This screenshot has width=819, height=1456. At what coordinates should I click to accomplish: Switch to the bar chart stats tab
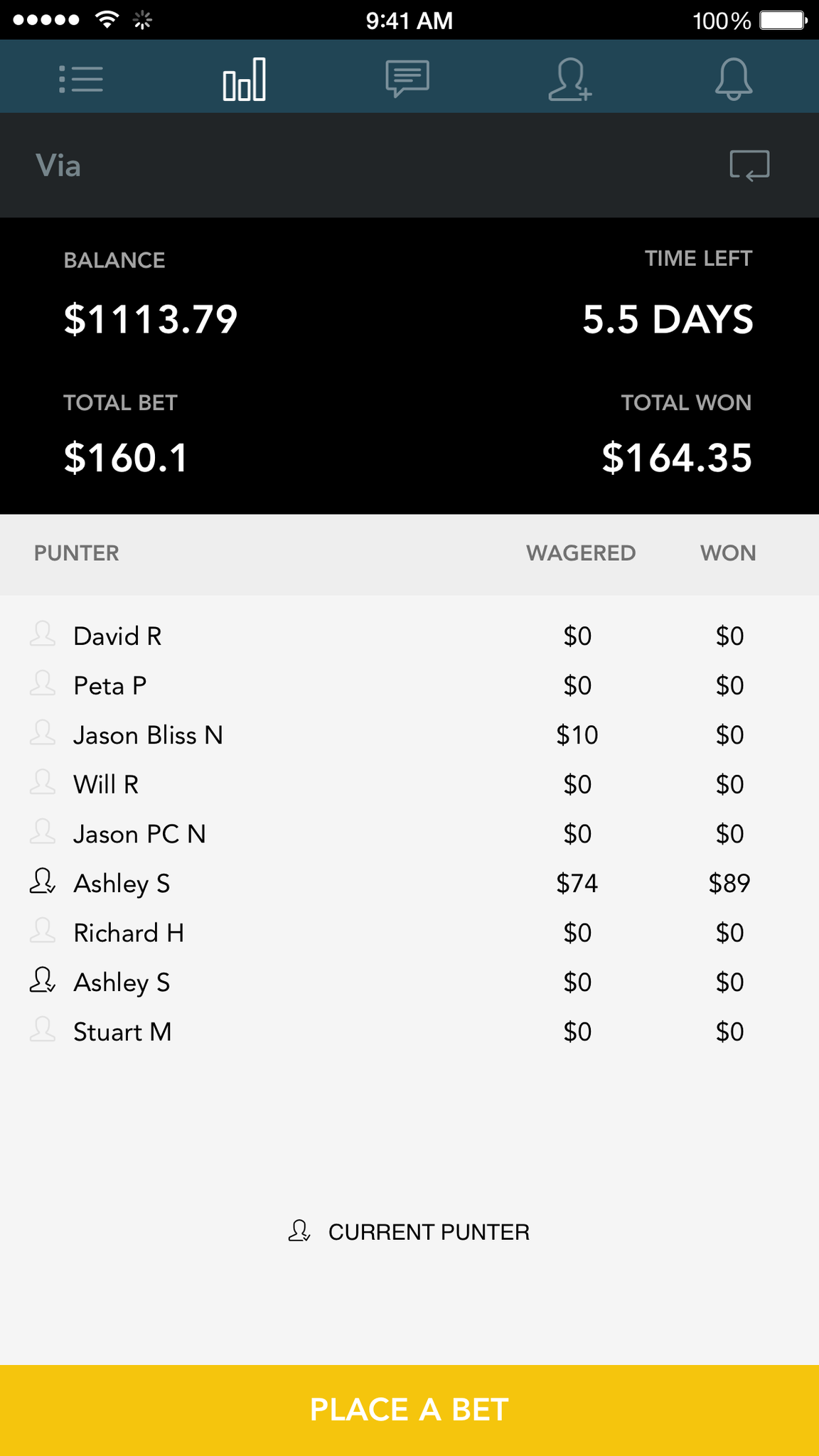(x=245, y=79)
